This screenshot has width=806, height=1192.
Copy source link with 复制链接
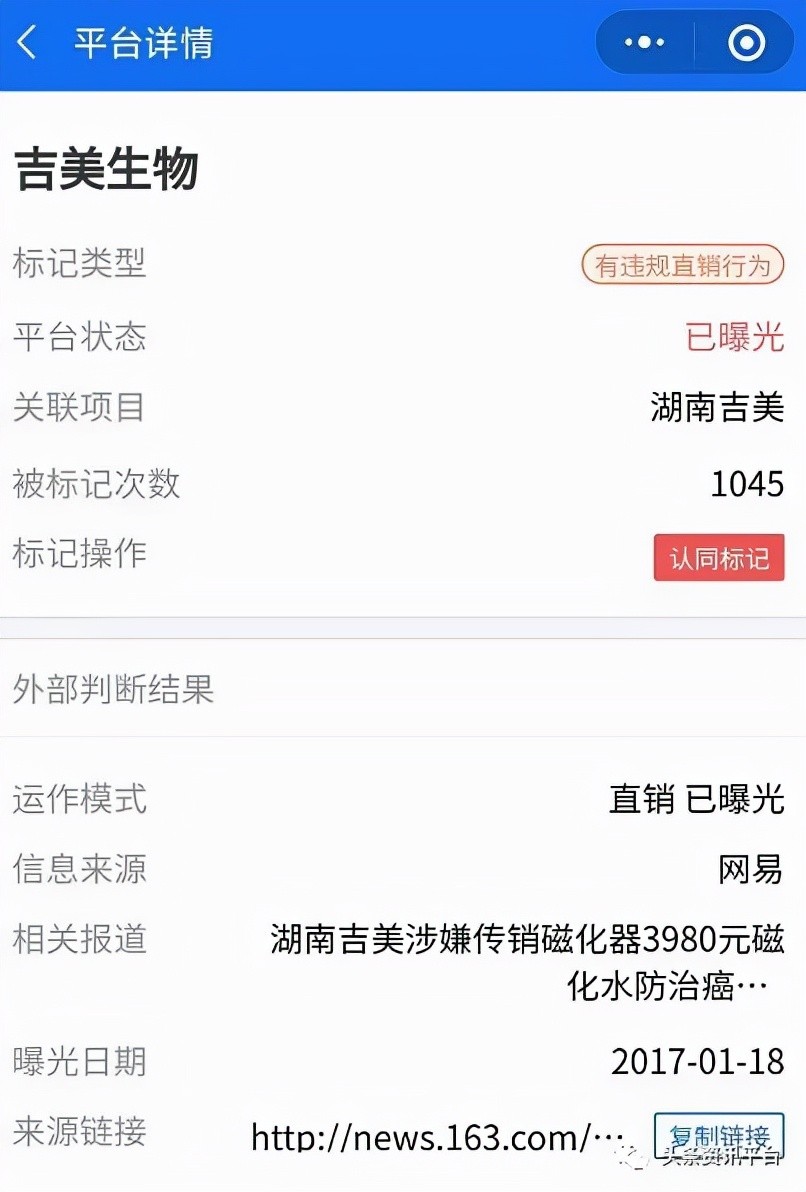(x=719, y=1136)
